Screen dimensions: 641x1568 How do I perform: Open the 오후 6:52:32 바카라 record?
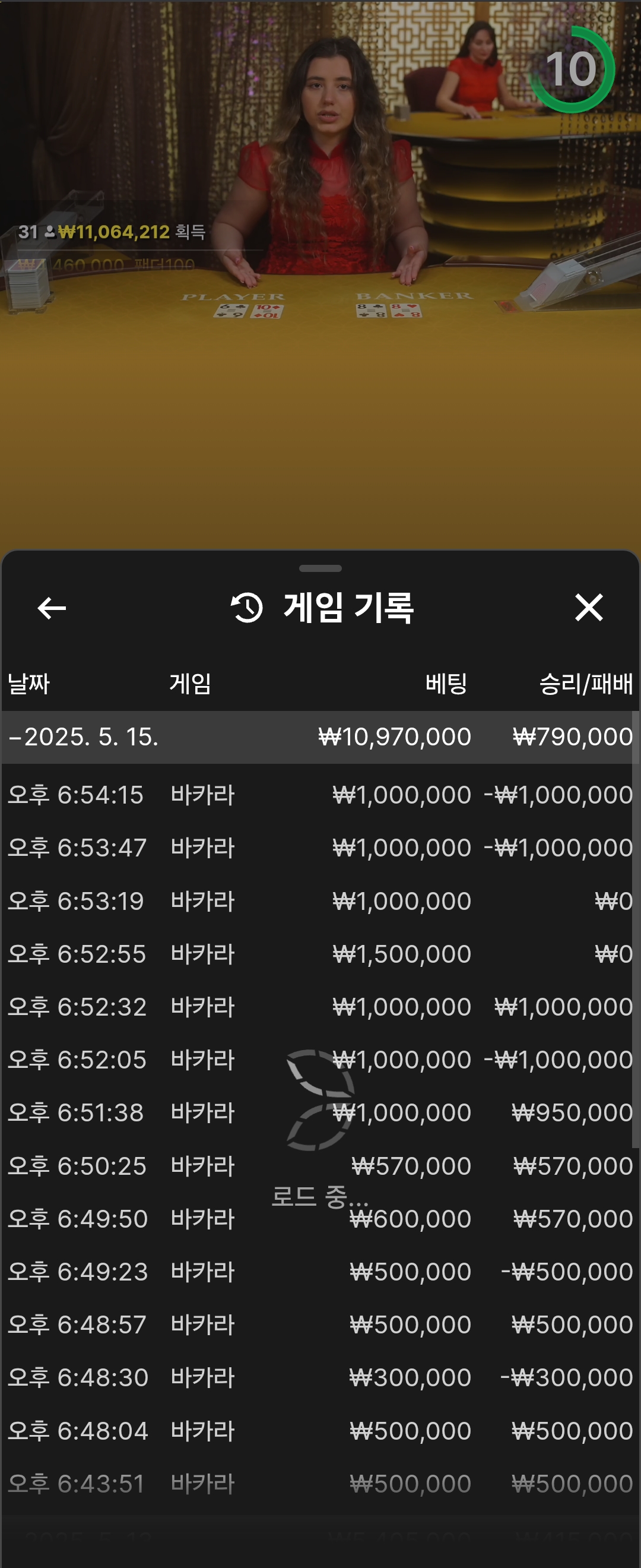[x=319, y=1007]
